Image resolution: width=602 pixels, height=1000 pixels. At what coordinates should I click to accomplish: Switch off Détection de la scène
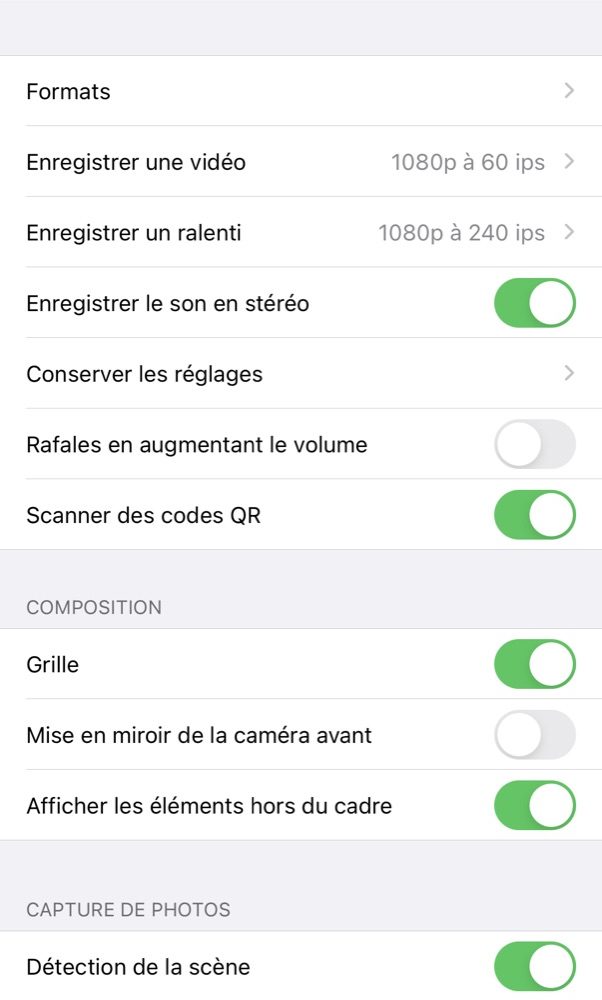click(534, 967)
